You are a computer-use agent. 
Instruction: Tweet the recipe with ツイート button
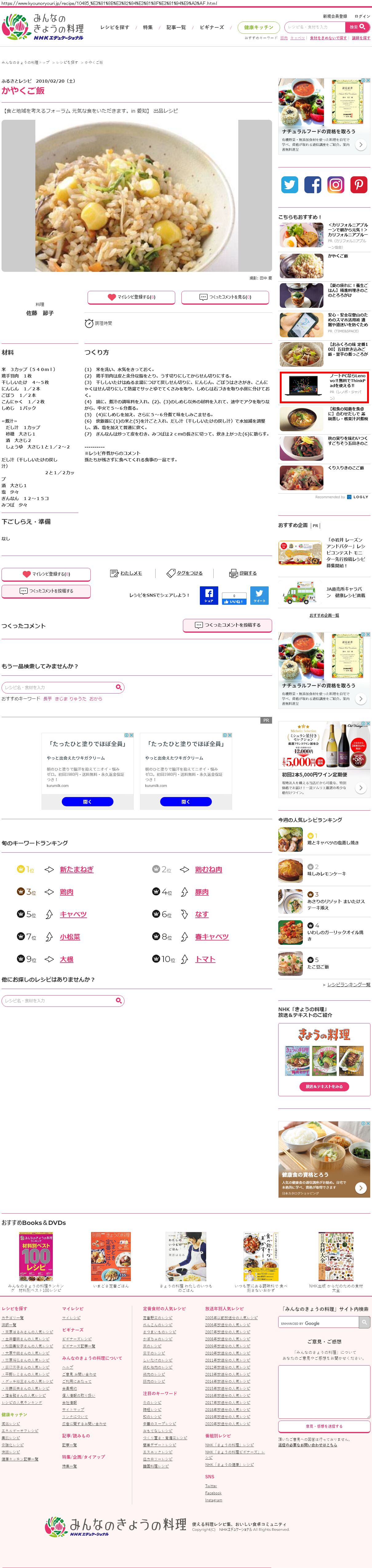click(x=259, y=595)
